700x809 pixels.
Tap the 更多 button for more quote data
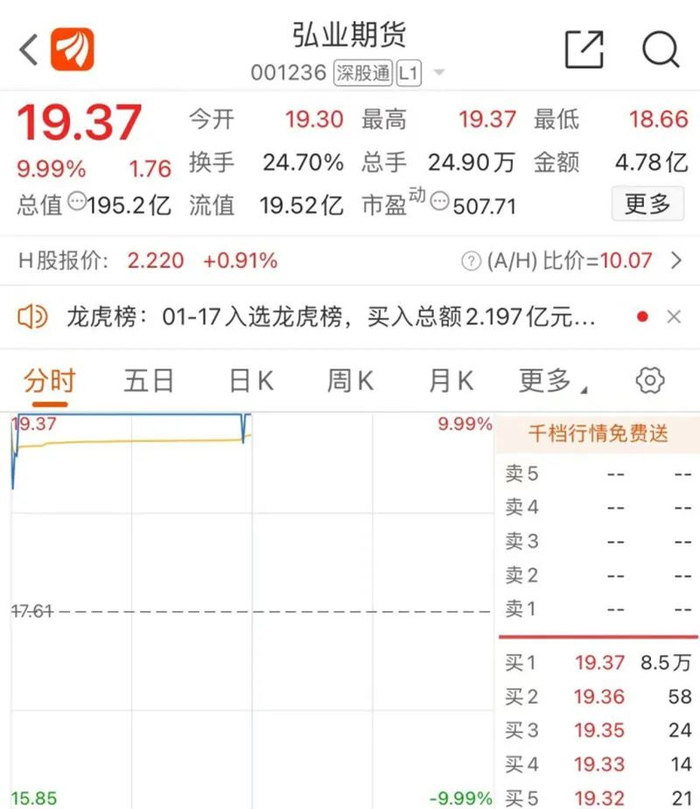[x=647, y=204]
